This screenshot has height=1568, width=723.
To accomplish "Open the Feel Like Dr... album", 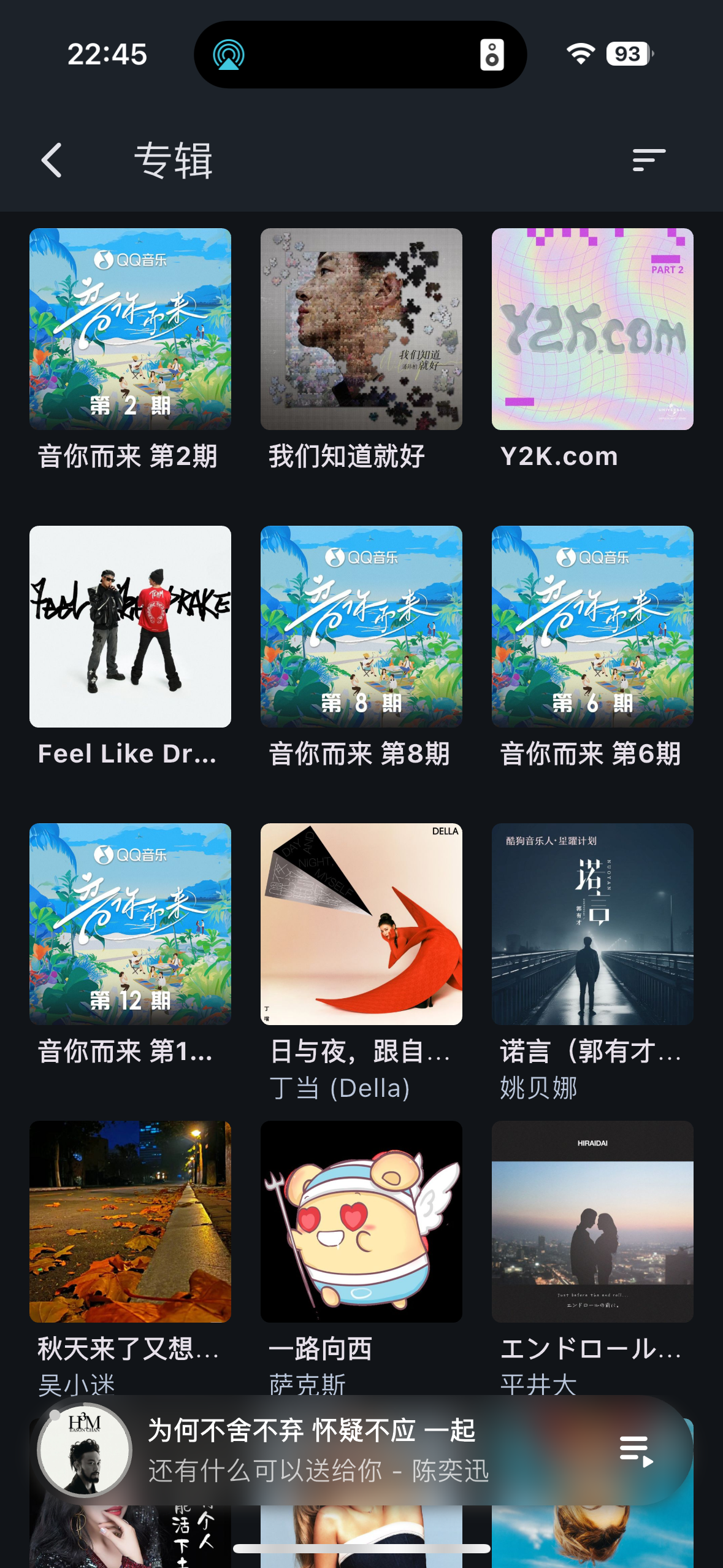I will (x=130, y=626).
